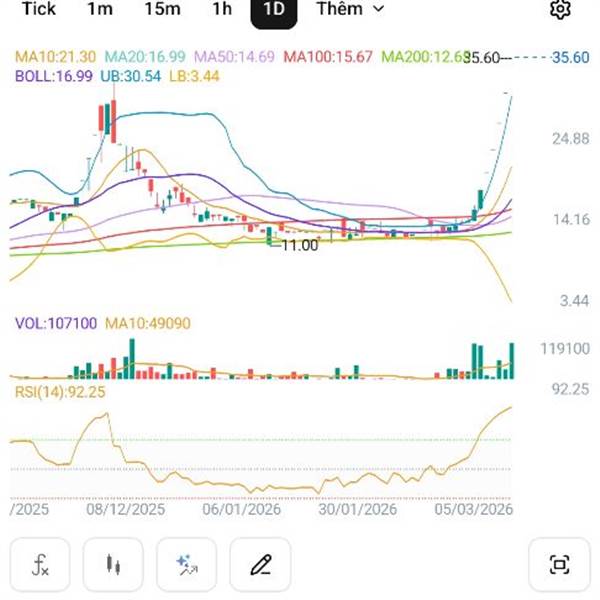Open the drawing pencil tool
This screenshot has width=600, height=600.
pos(261,566)
